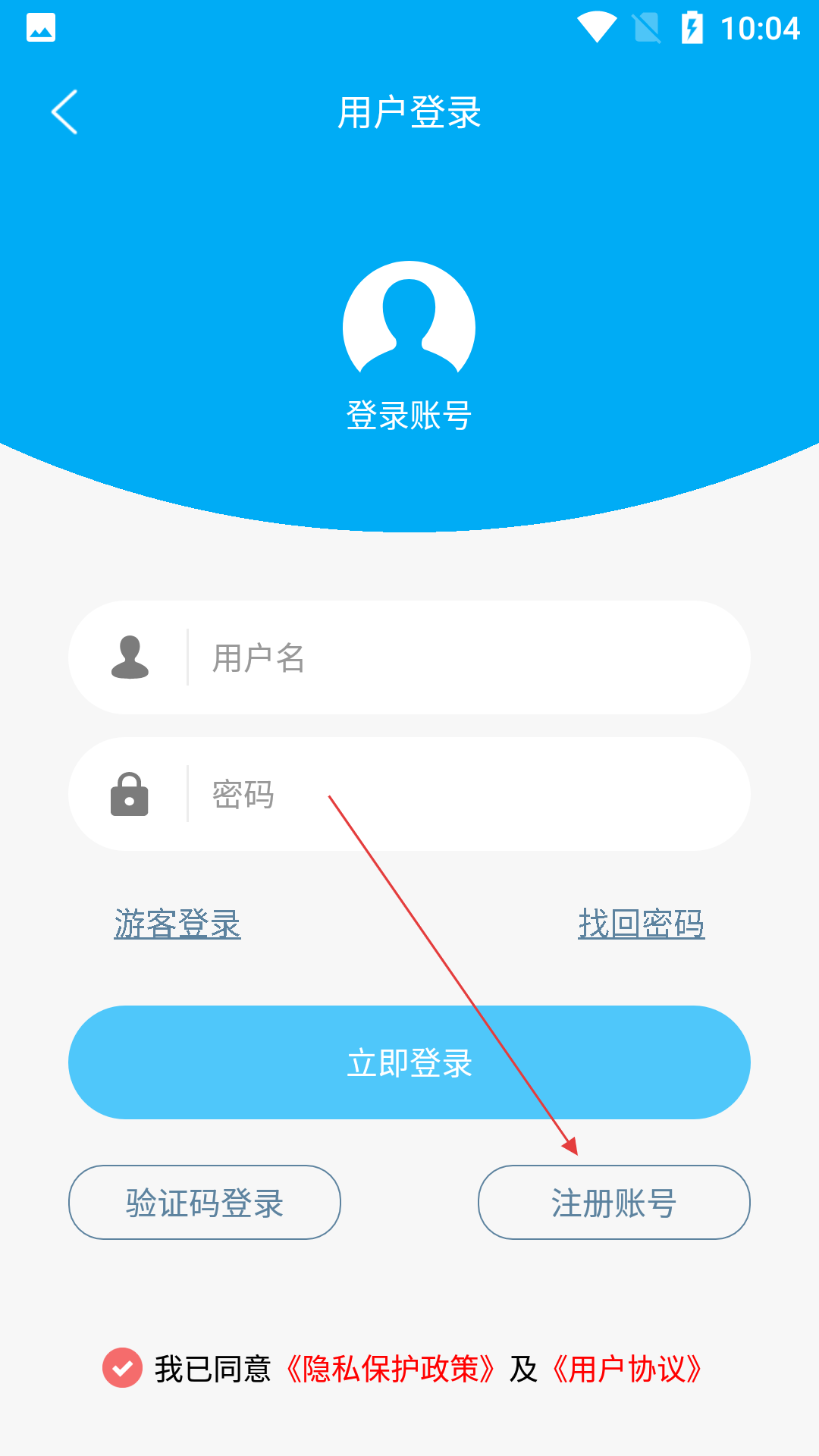Open 注册账号 to register an account
This screenshot has width=819, height=1456.
[x=614, y=1203]
